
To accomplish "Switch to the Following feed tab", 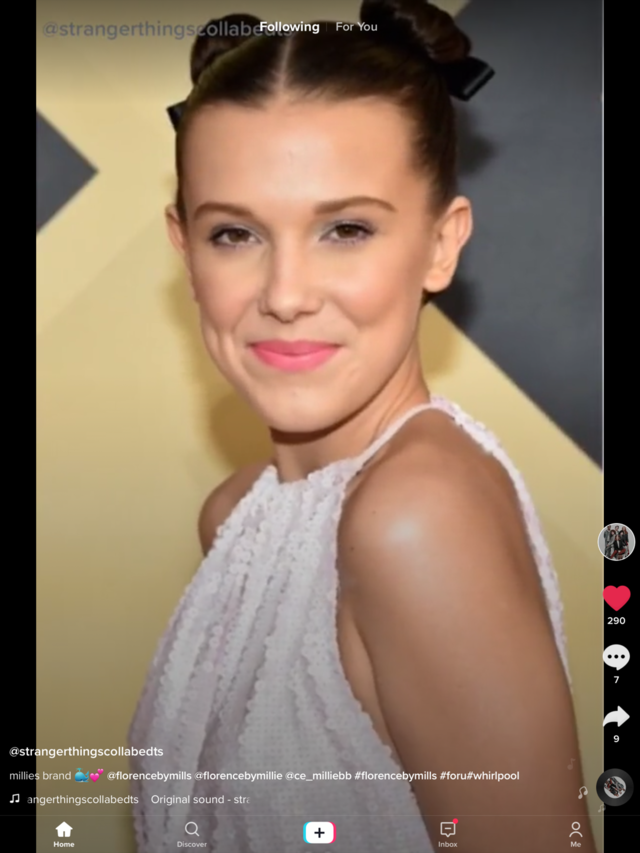I will [289, 27].
